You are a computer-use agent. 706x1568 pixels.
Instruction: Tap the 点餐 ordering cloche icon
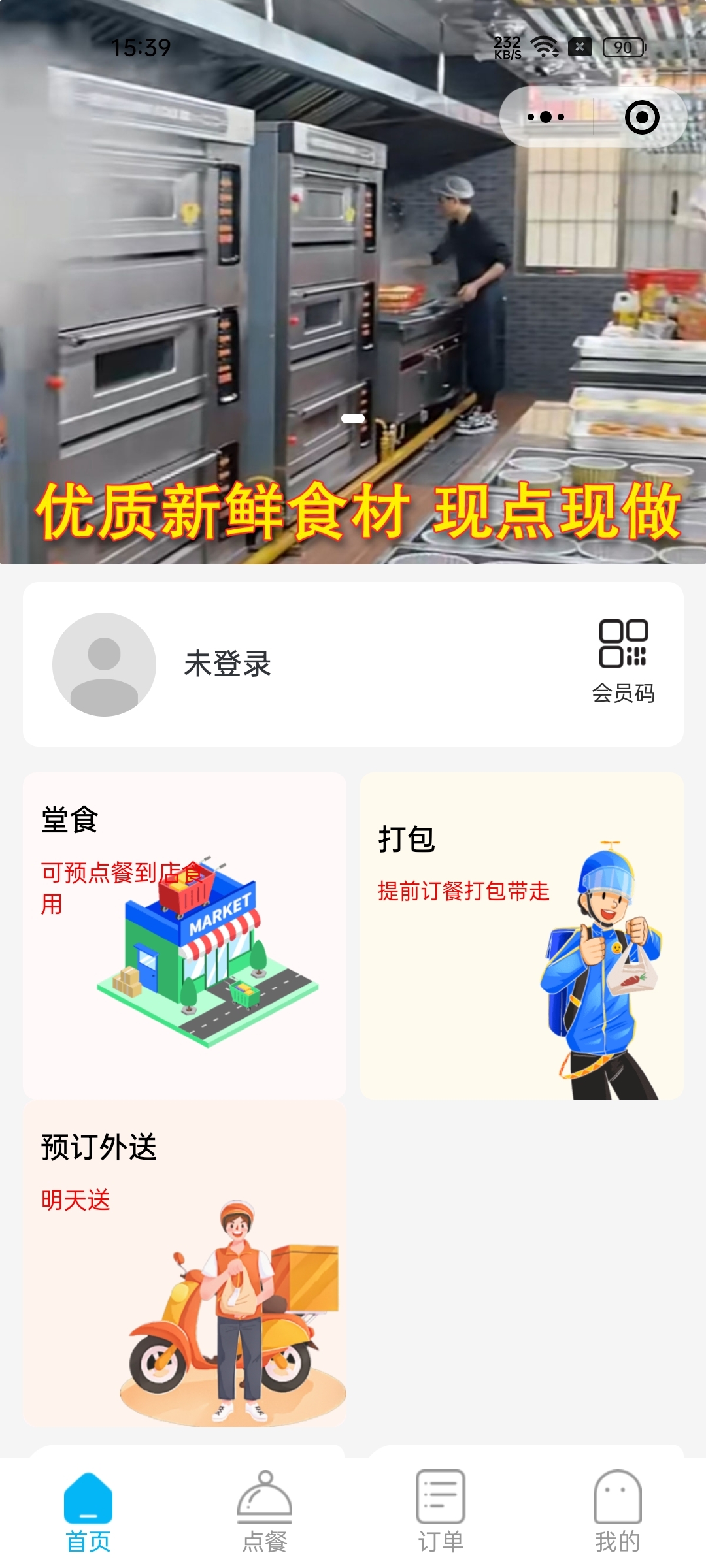(x=265, y=1495)
